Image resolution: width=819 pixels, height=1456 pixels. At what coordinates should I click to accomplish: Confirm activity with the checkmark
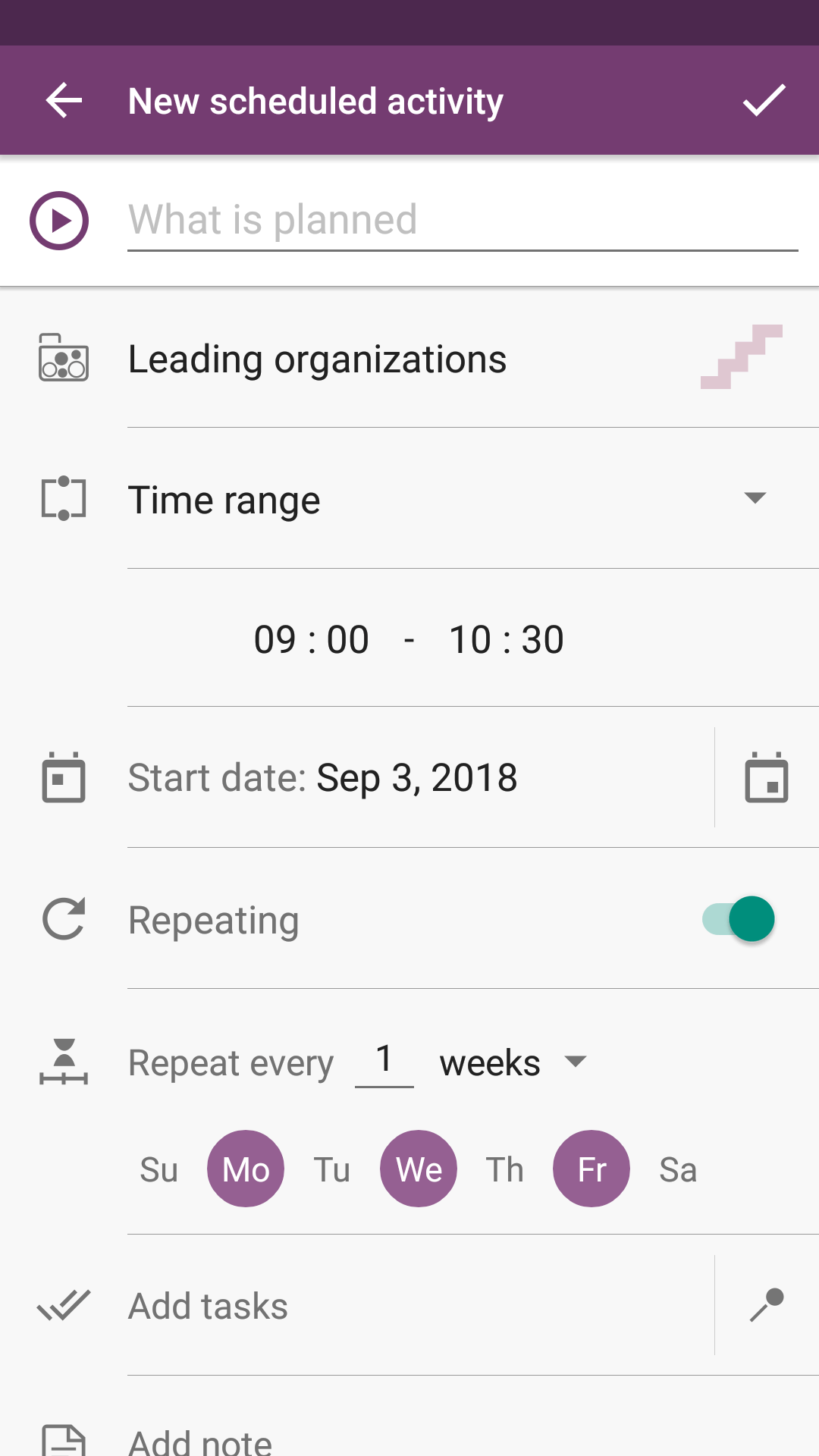pyautogui.click(x=764, y=101)
